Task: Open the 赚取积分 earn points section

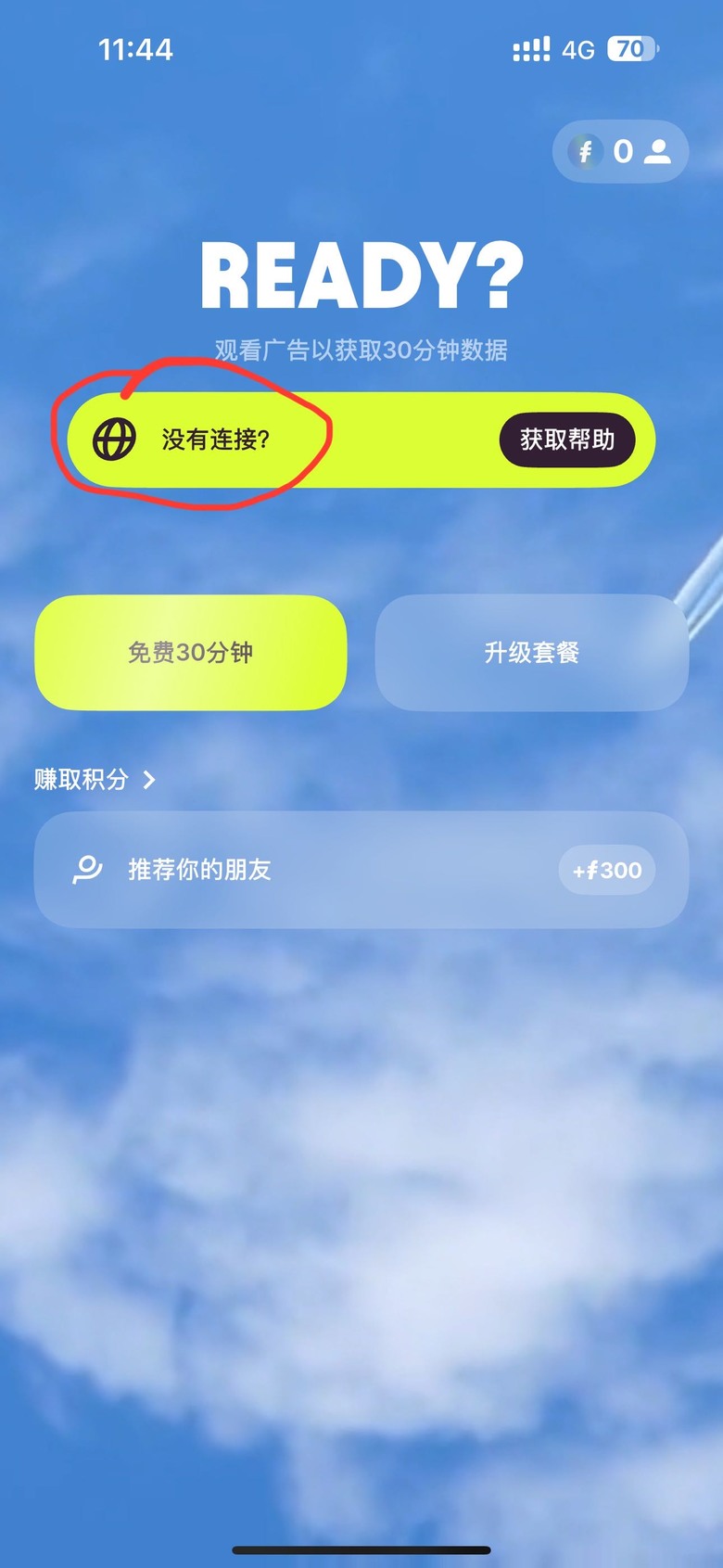Action: (95, 780)
